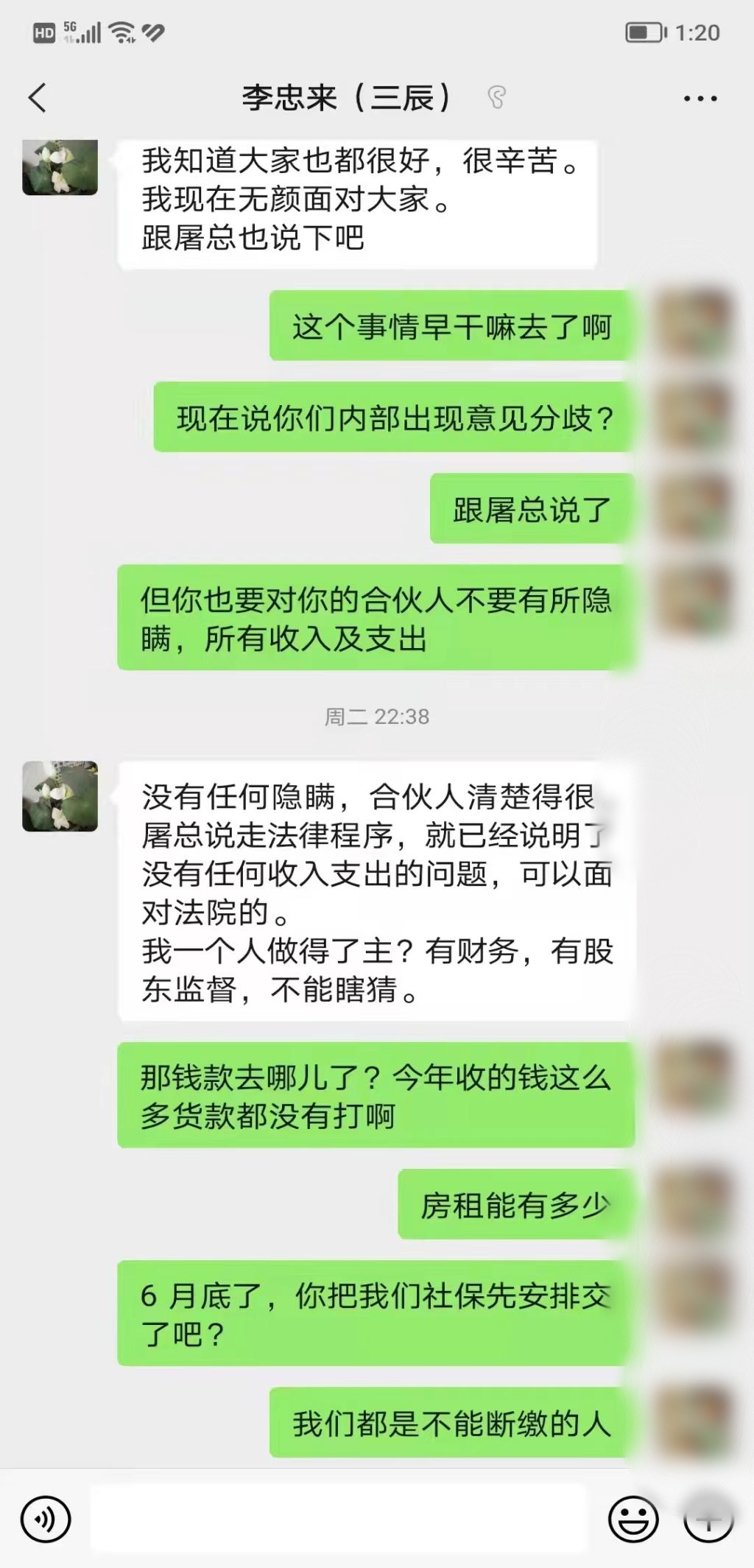The width and height of the screenshot is (754, 1568).
Task: Tap the message text input field
Action: (x=339, y=1519)
